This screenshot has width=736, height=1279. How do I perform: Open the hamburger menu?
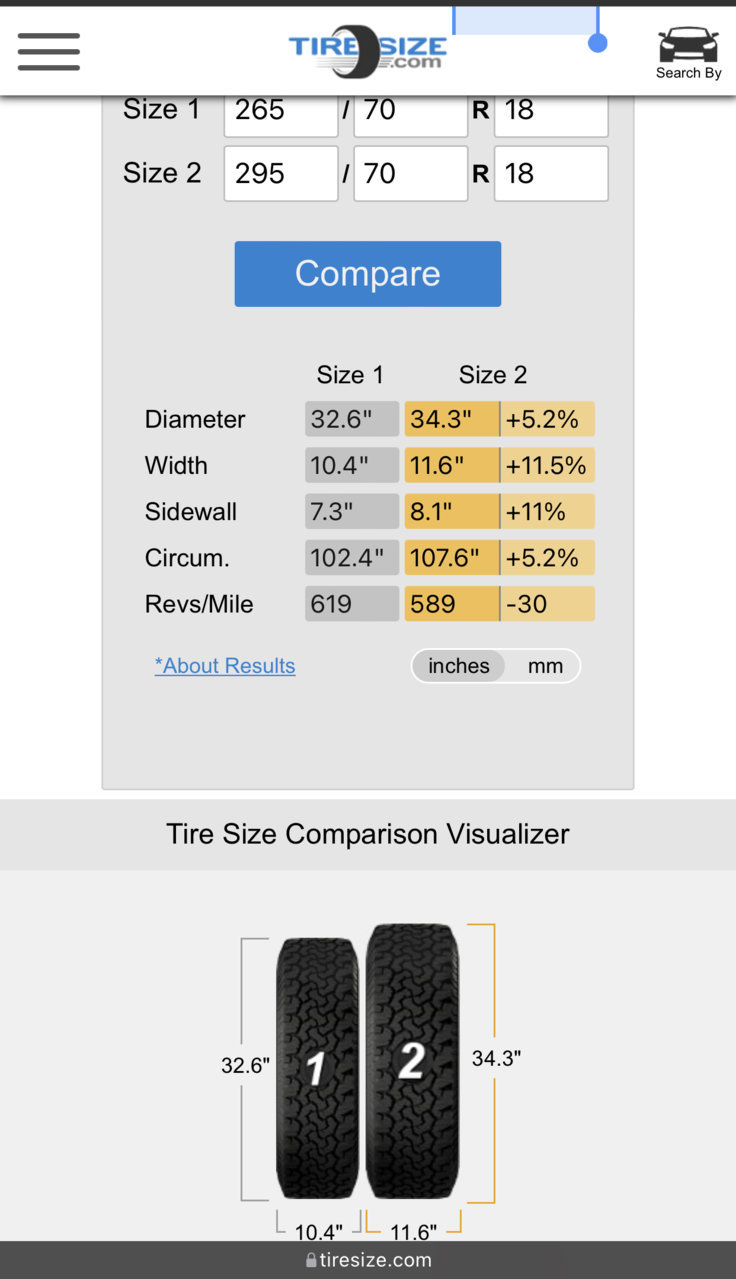pos(48,51)
